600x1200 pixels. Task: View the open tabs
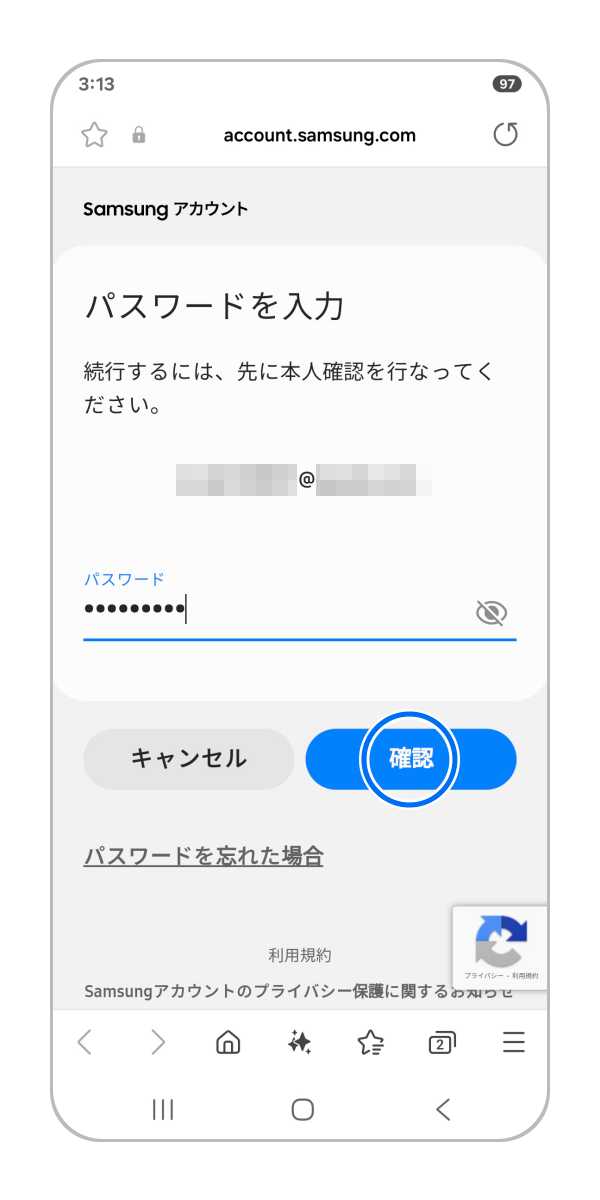[x=442, y=1043]
